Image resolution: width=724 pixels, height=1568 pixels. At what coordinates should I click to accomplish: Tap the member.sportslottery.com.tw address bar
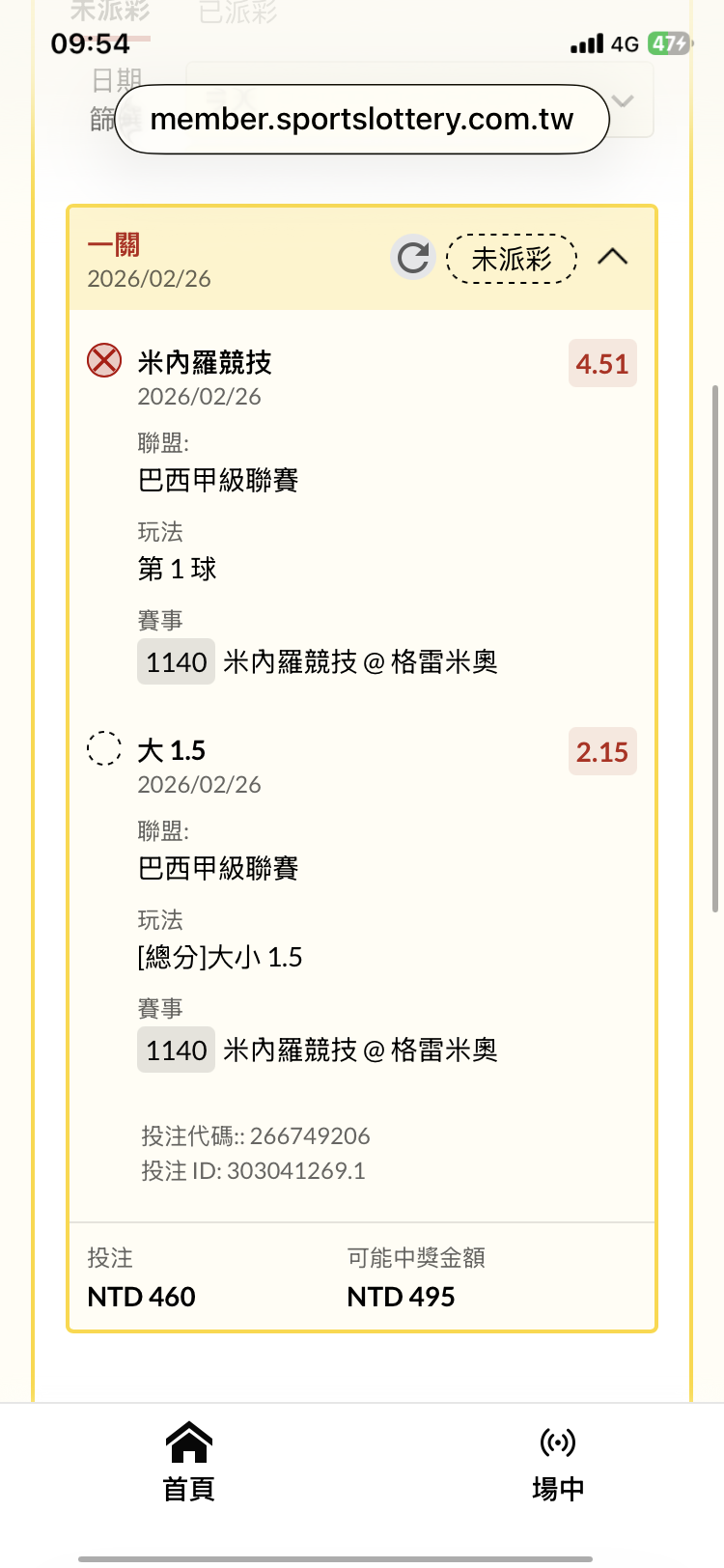pos(362,120)
